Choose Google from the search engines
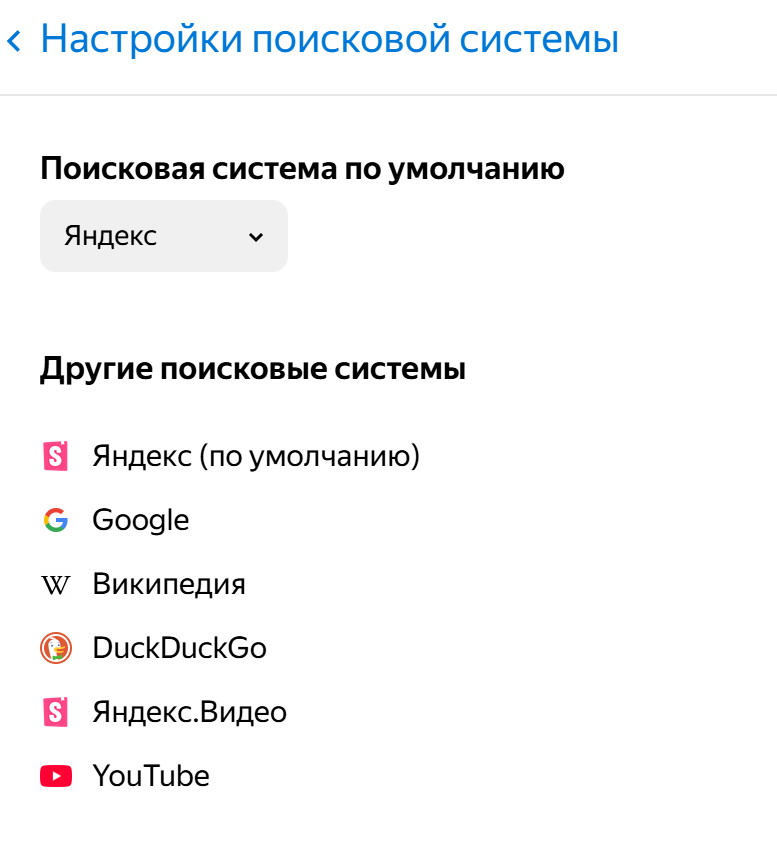This screenshot has height=841, width=777. tap(140, 520)
